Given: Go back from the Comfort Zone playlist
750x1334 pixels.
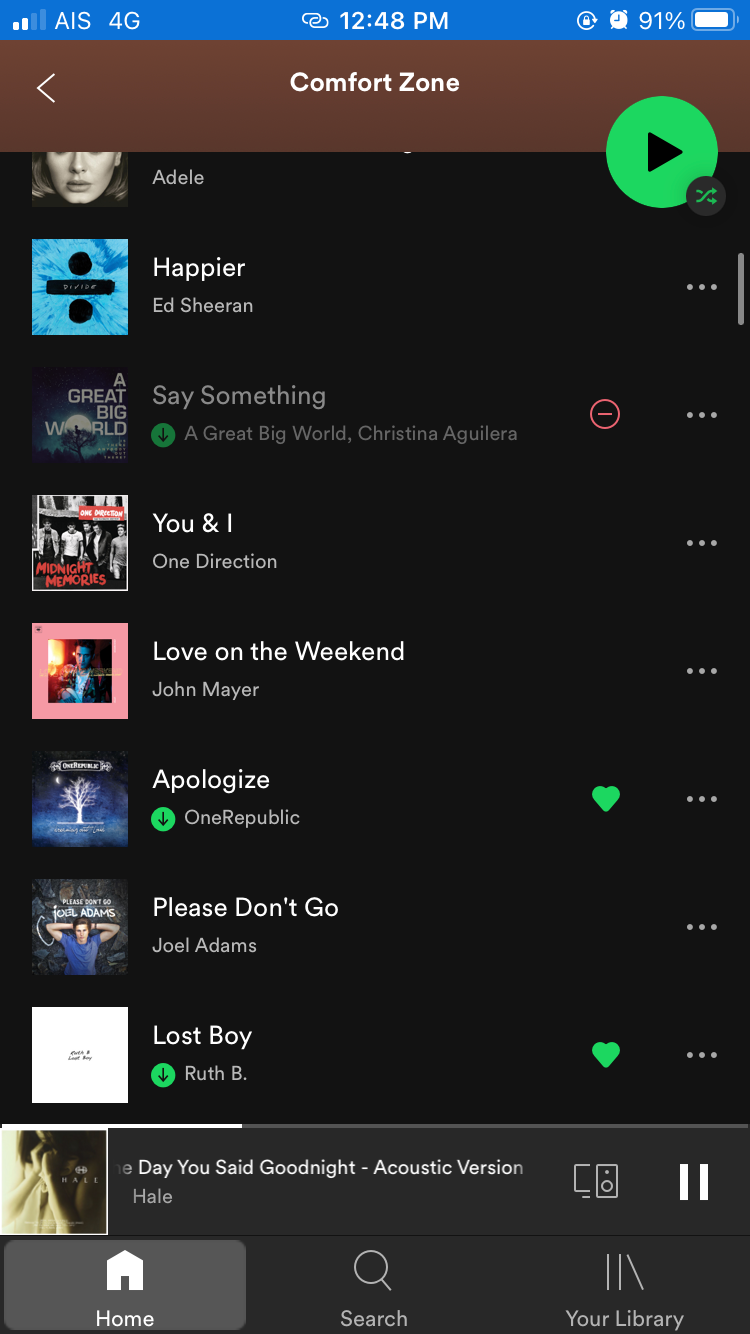Looking at the screenshot, I should (x=46, y=88).
